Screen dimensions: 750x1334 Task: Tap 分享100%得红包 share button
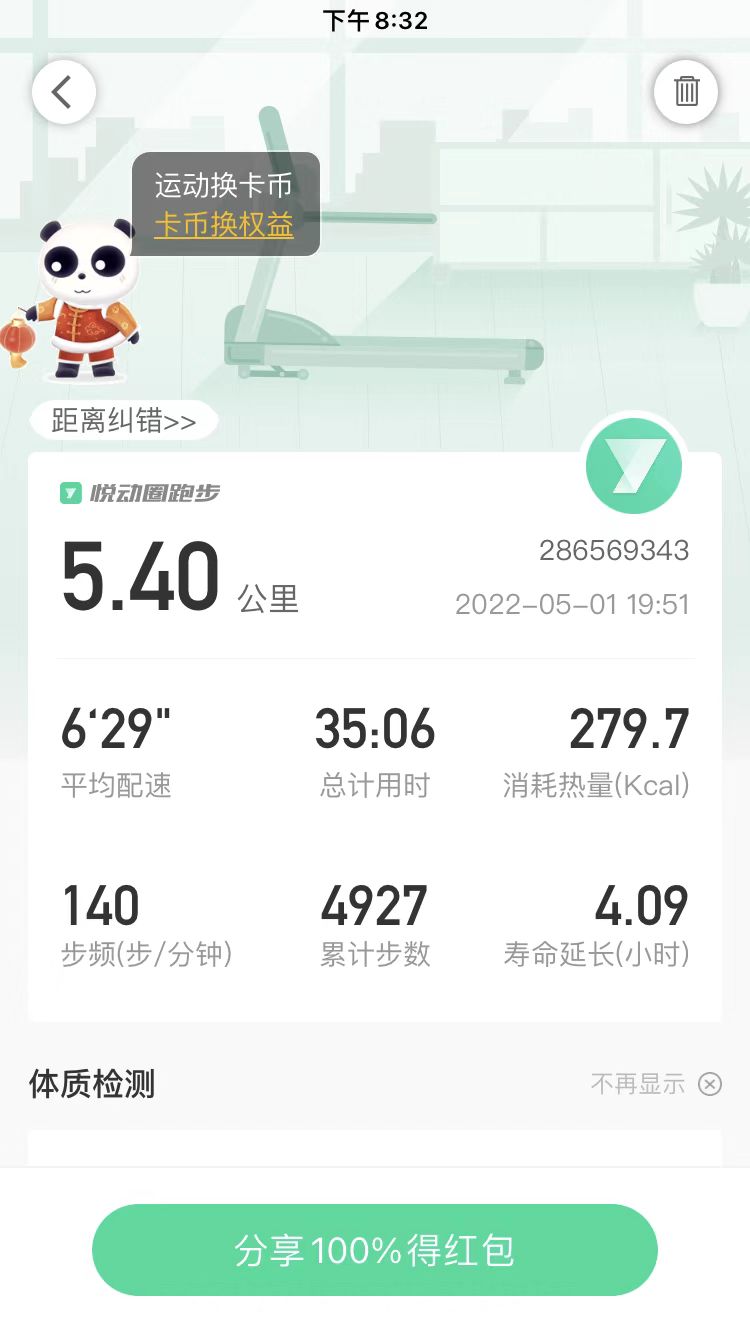point(375,1250)
